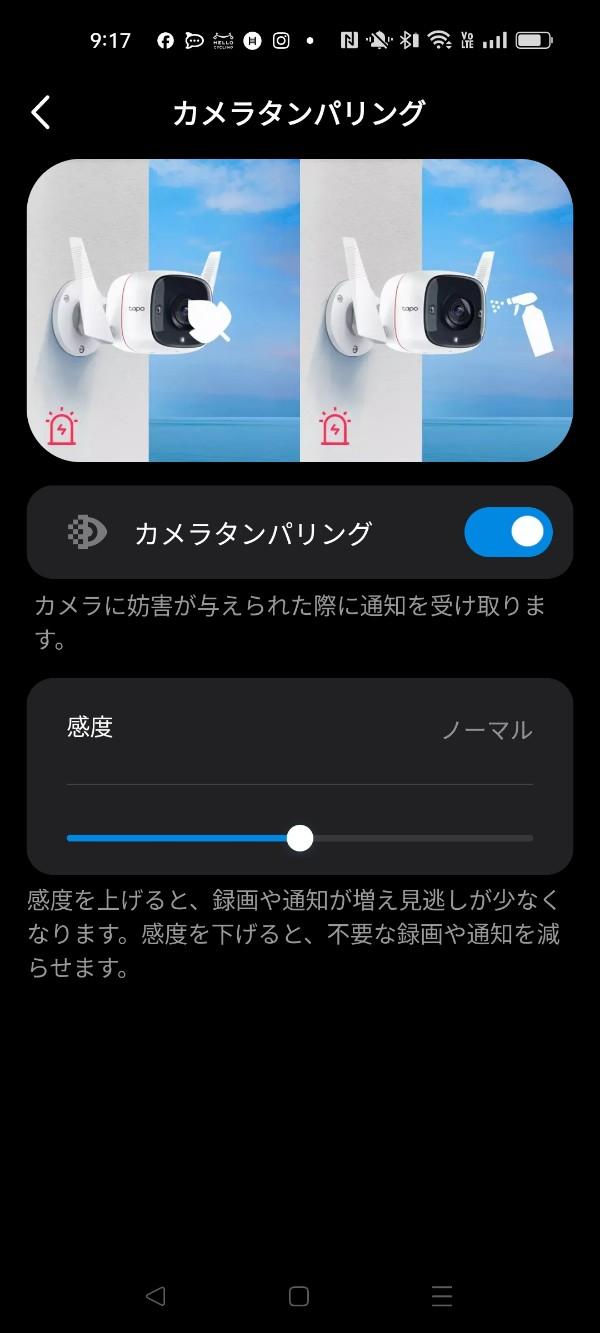Tap the 感度 slider handle
Viewport: 600px width, 1333px height.
click(300, 838)
